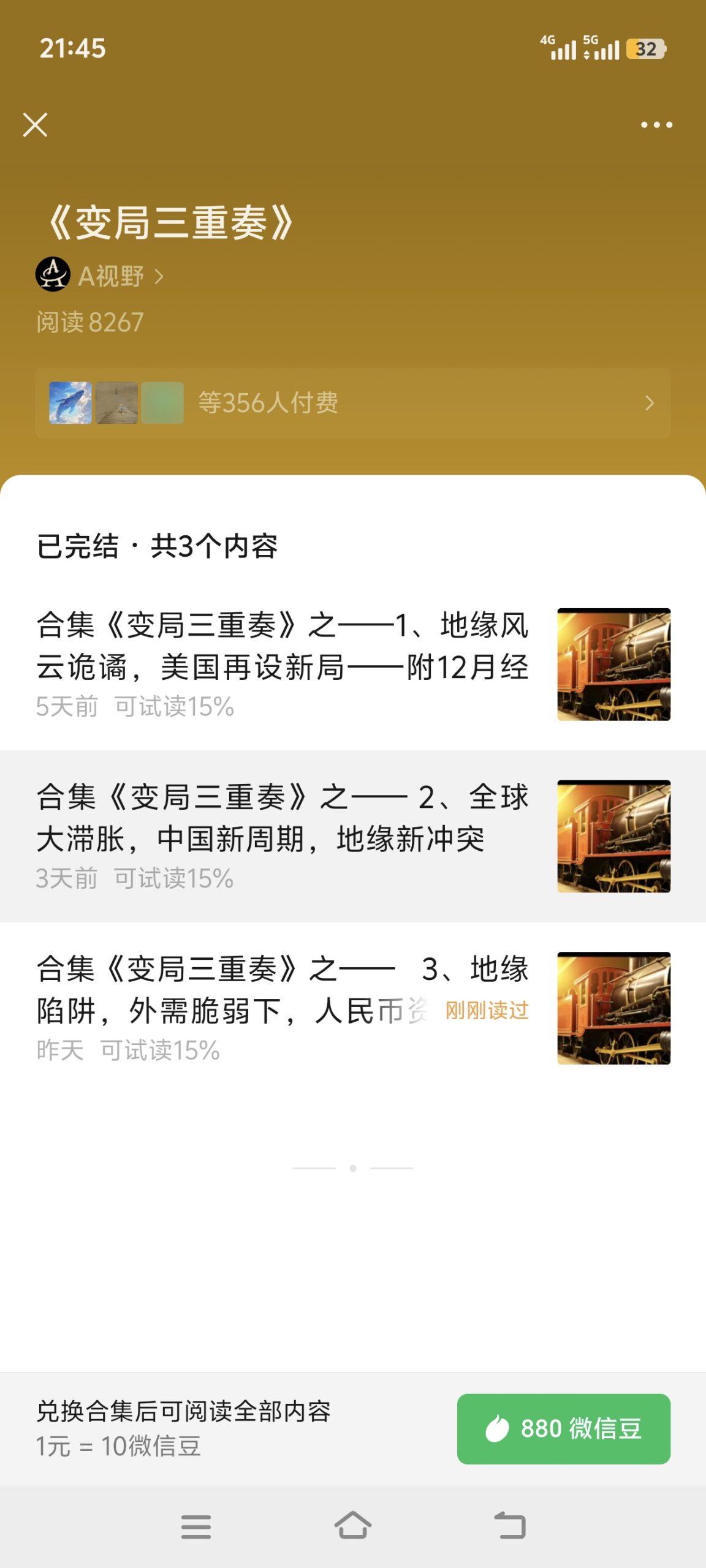The width and height of the screenshot is (706, 1568).
Task: Close the collection page
Action: click(35, 125)
